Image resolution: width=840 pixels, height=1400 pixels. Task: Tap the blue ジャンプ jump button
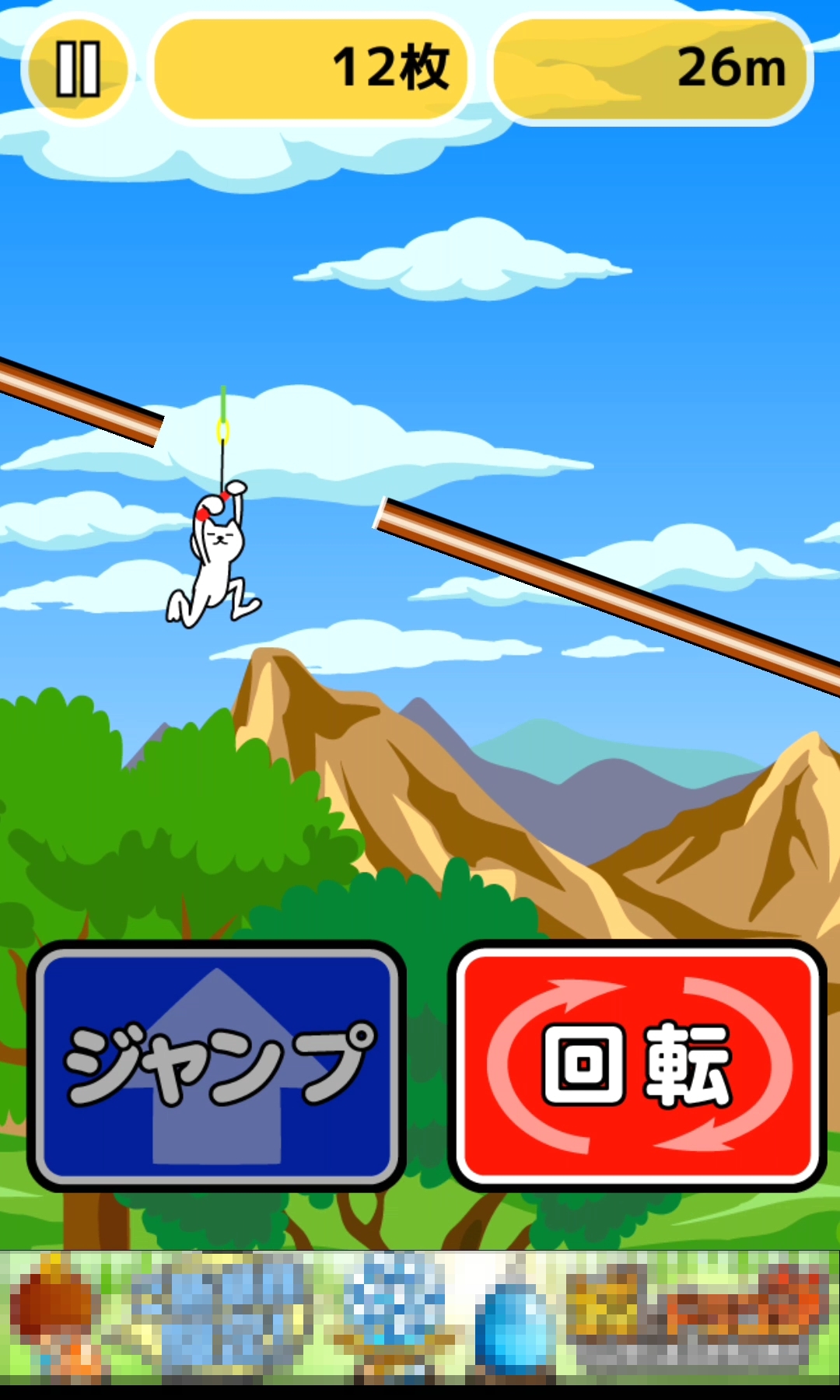216,1065
